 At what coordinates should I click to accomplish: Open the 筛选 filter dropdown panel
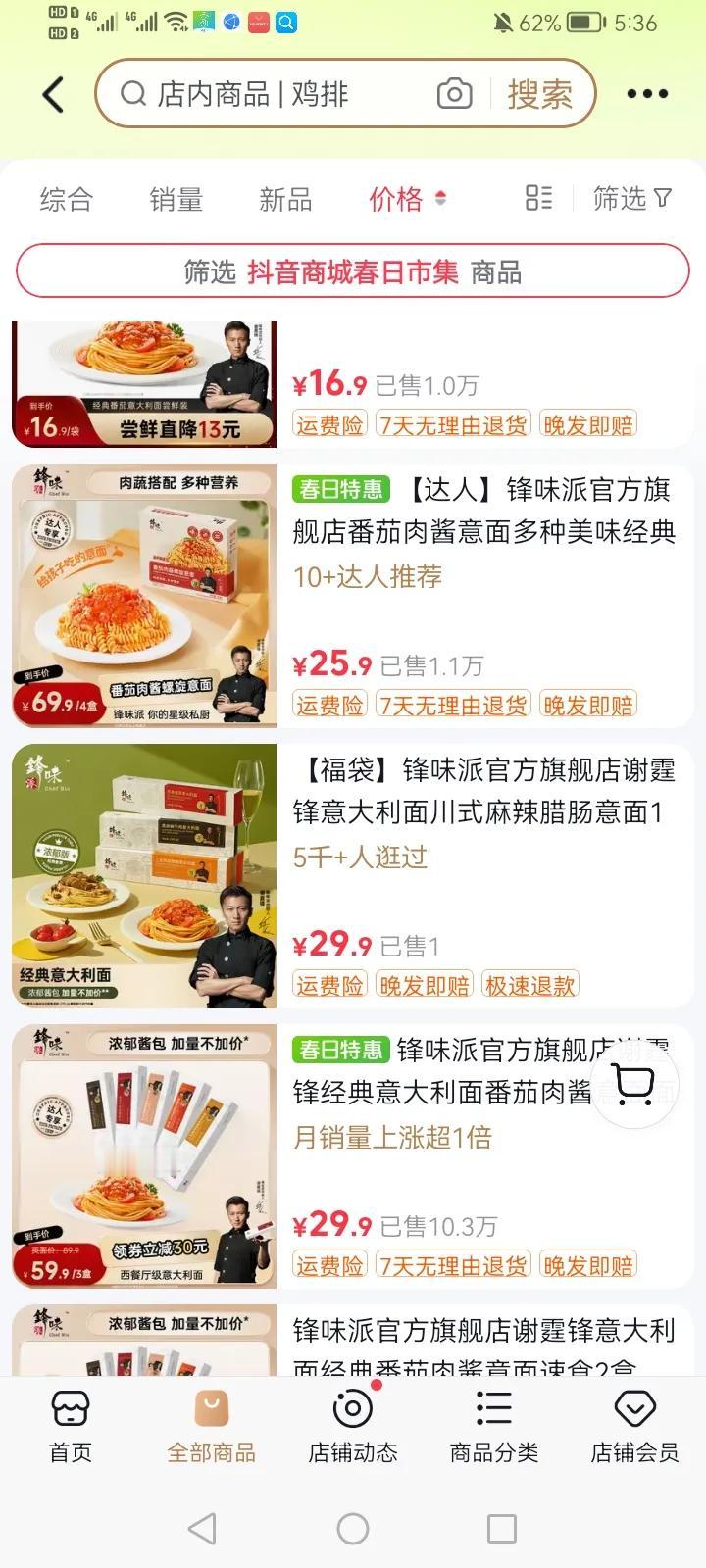[x=630, y=199]
